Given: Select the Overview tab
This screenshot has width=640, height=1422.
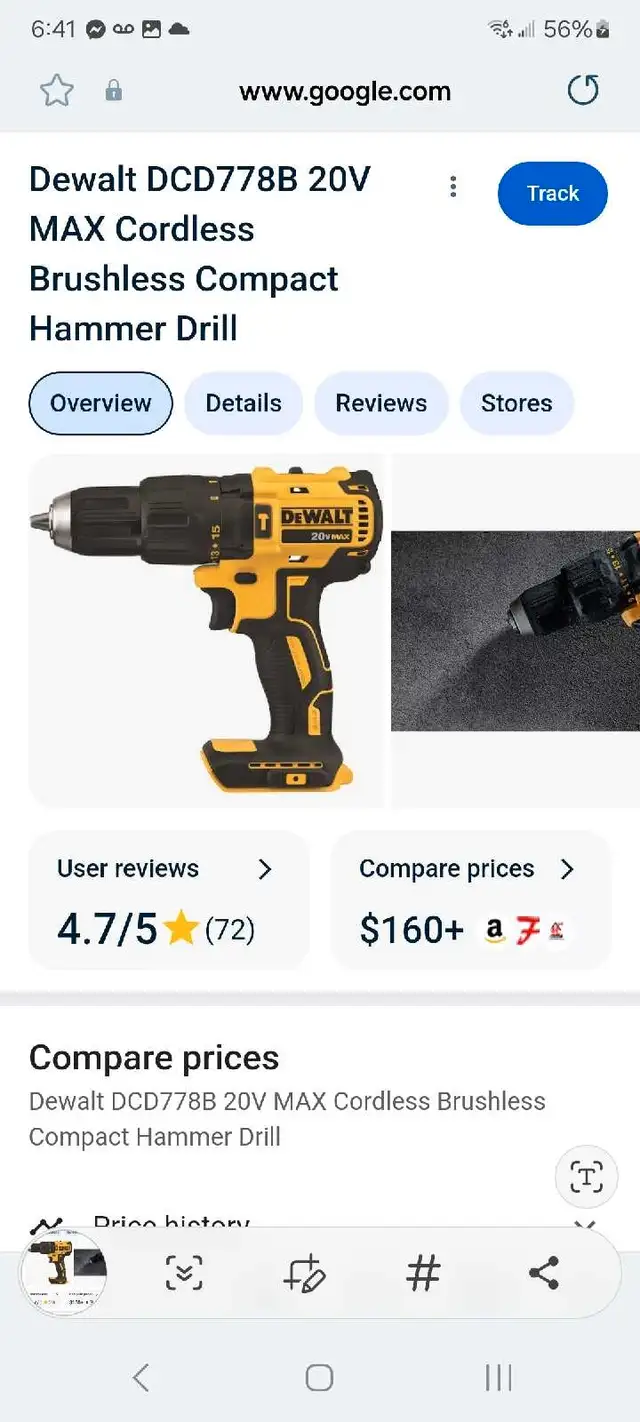Looking at the screenshot, I should pos(101,403).
